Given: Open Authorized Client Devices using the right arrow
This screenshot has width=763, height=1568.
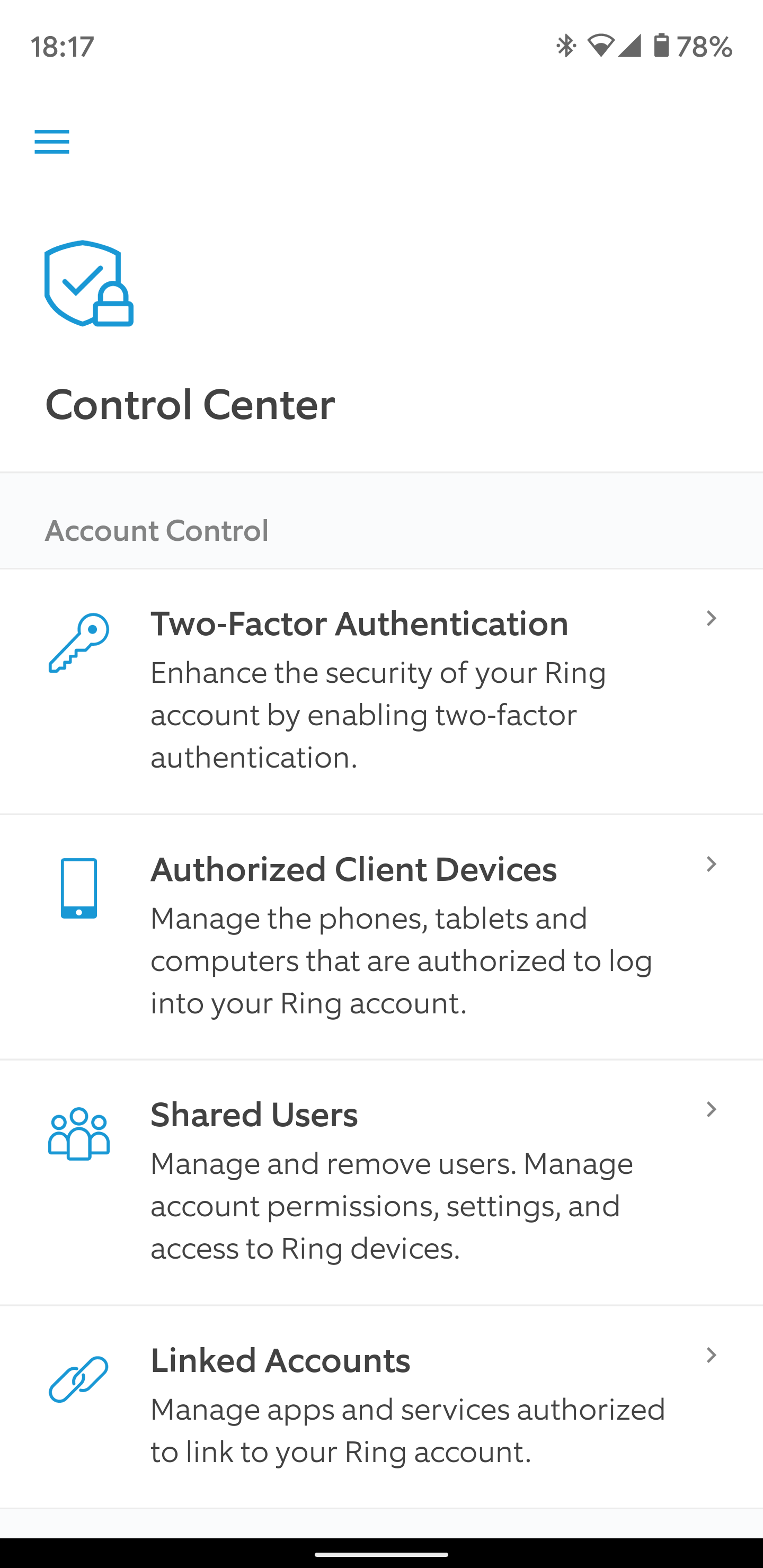Looking at the screenshot, I should coord(712,865).
